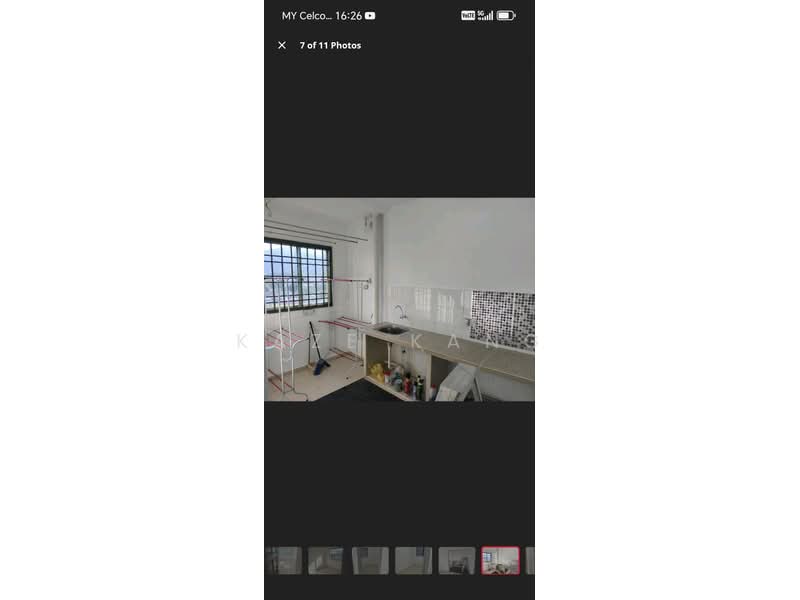This screenshot has width=800, height=600.
Task: Close the photo viewer
Action: pos(281,45)
